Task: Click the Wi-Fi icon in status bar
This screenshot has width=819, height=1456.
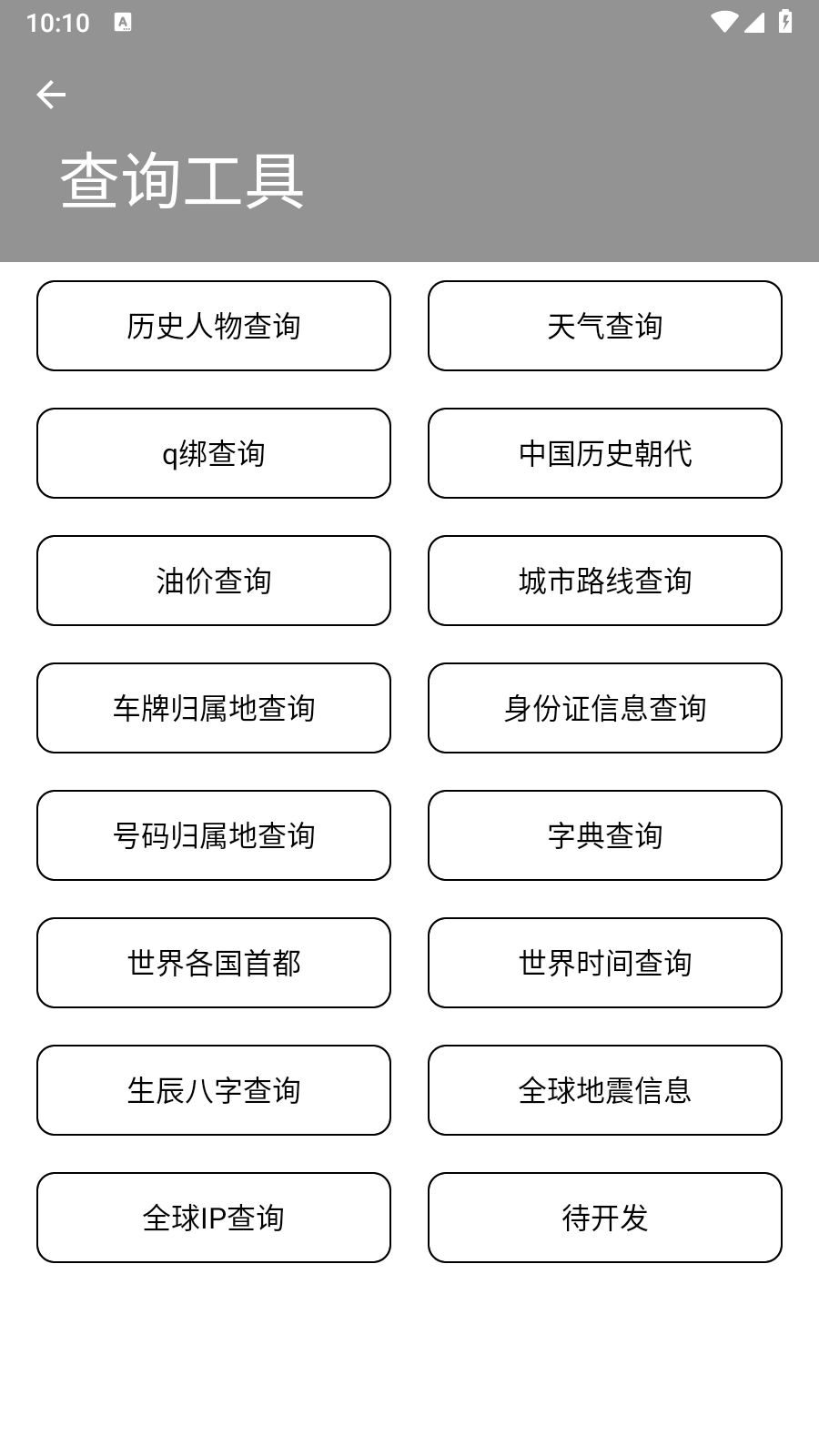Action: (723, 22)
